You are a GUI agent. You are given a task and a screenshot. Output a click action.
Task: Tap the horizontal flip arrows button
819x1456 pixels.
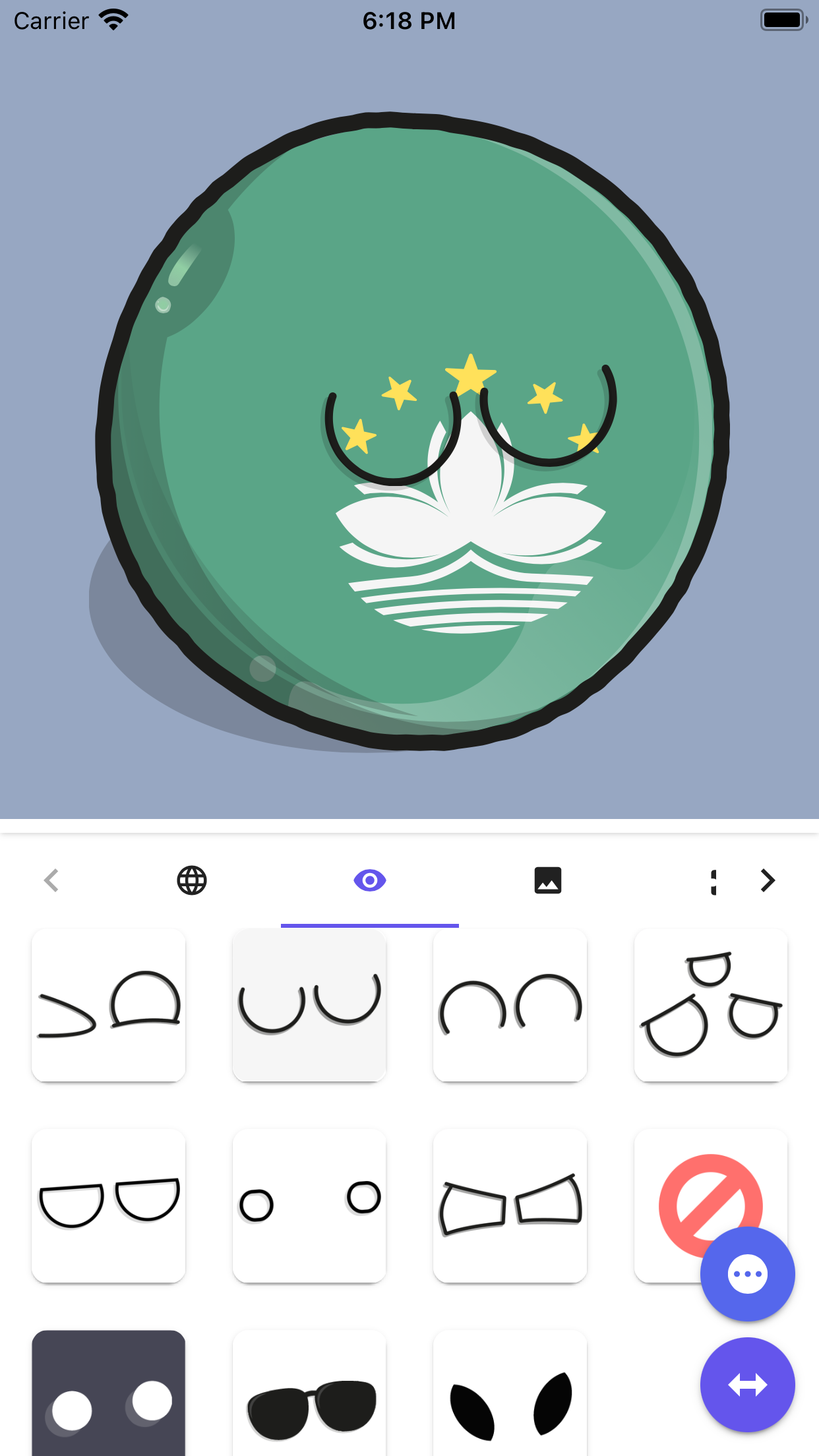coord(747,1385)
